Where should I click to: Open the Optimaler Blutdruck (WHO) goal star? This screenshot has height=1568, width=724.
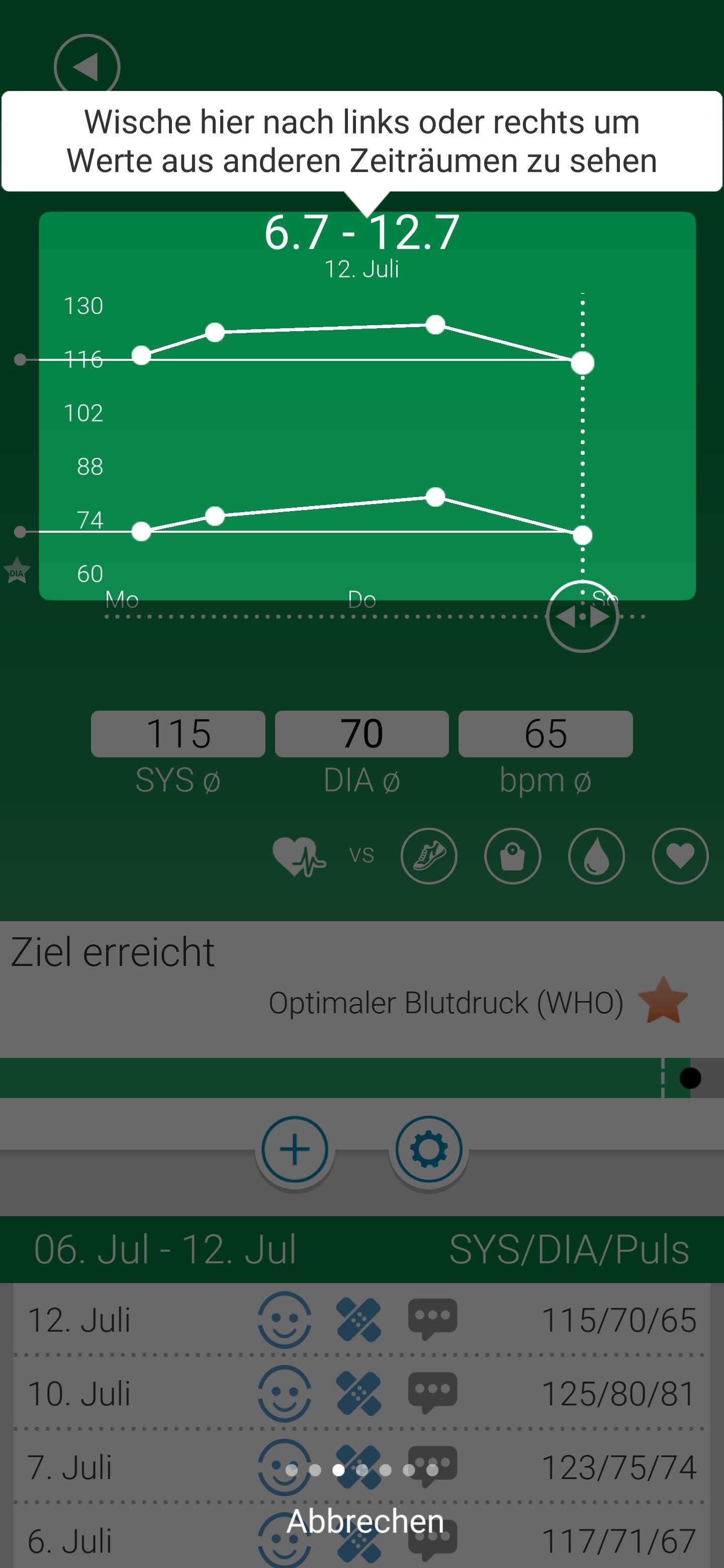coord(663,1001)
